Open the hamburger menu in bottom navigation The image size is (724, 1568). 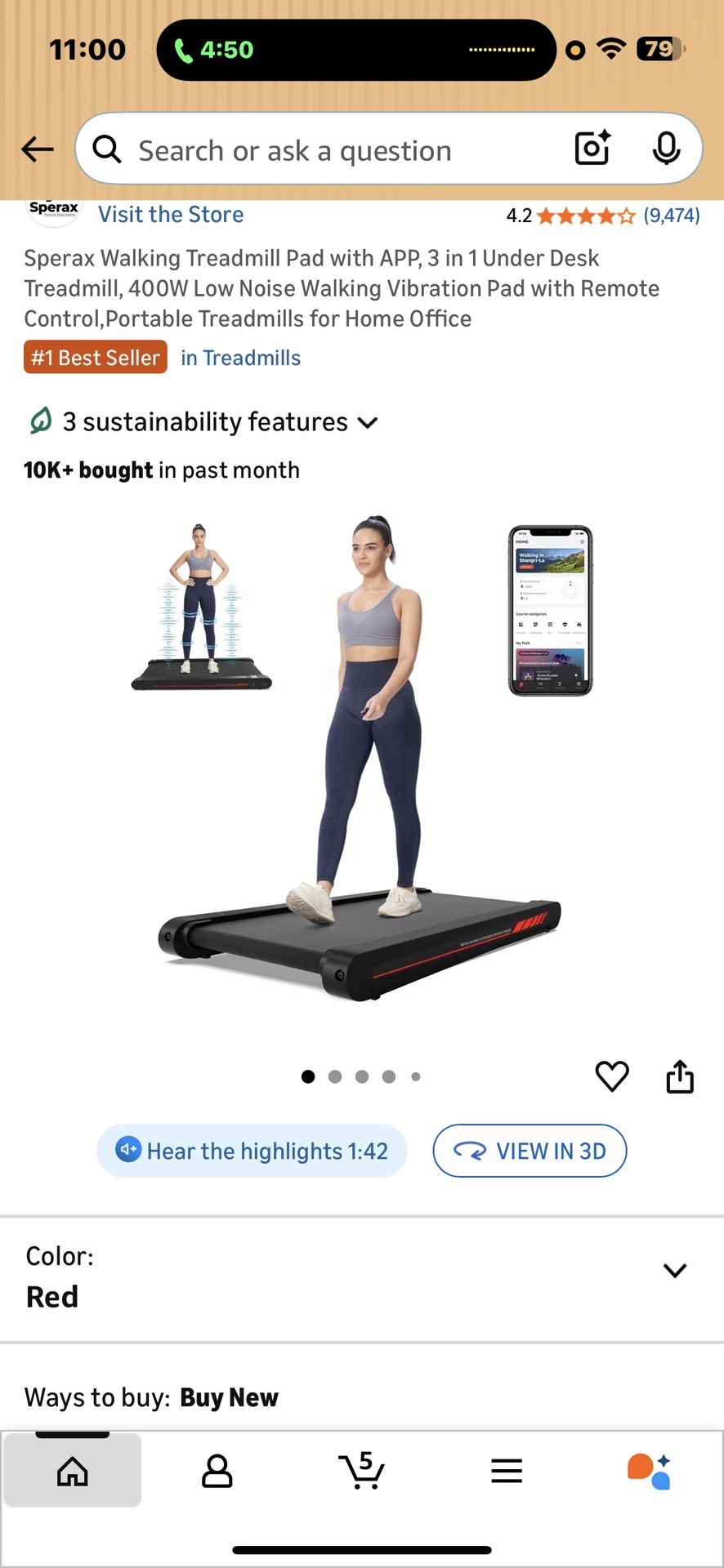(507, 1470)
